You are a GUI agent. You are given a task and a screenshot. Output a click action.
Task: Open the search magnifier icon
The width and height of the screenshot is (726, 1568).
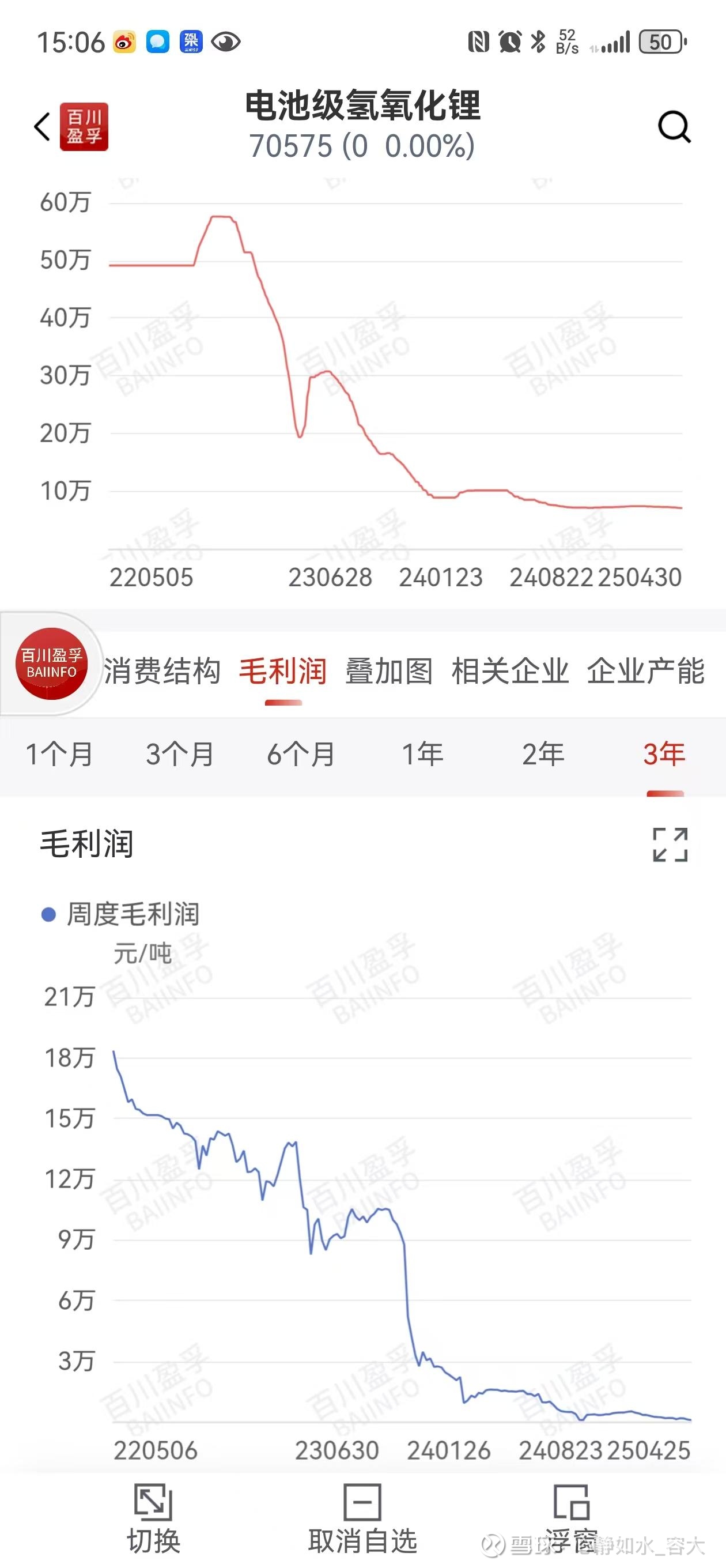pos(674,127)
